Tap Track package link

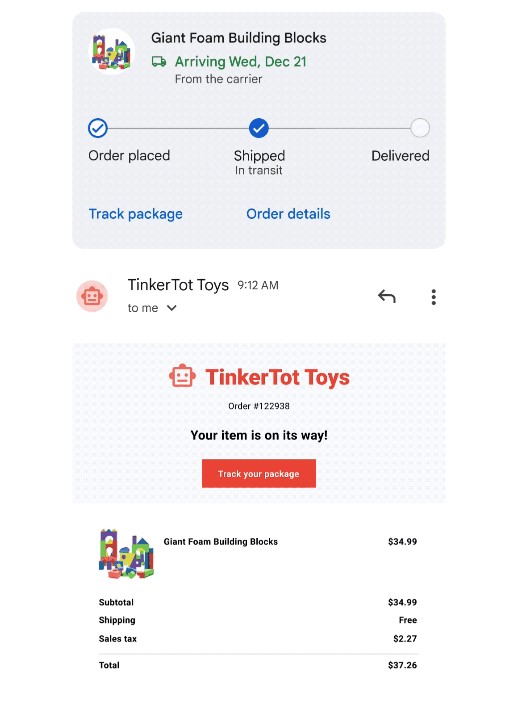click(135, 214)
